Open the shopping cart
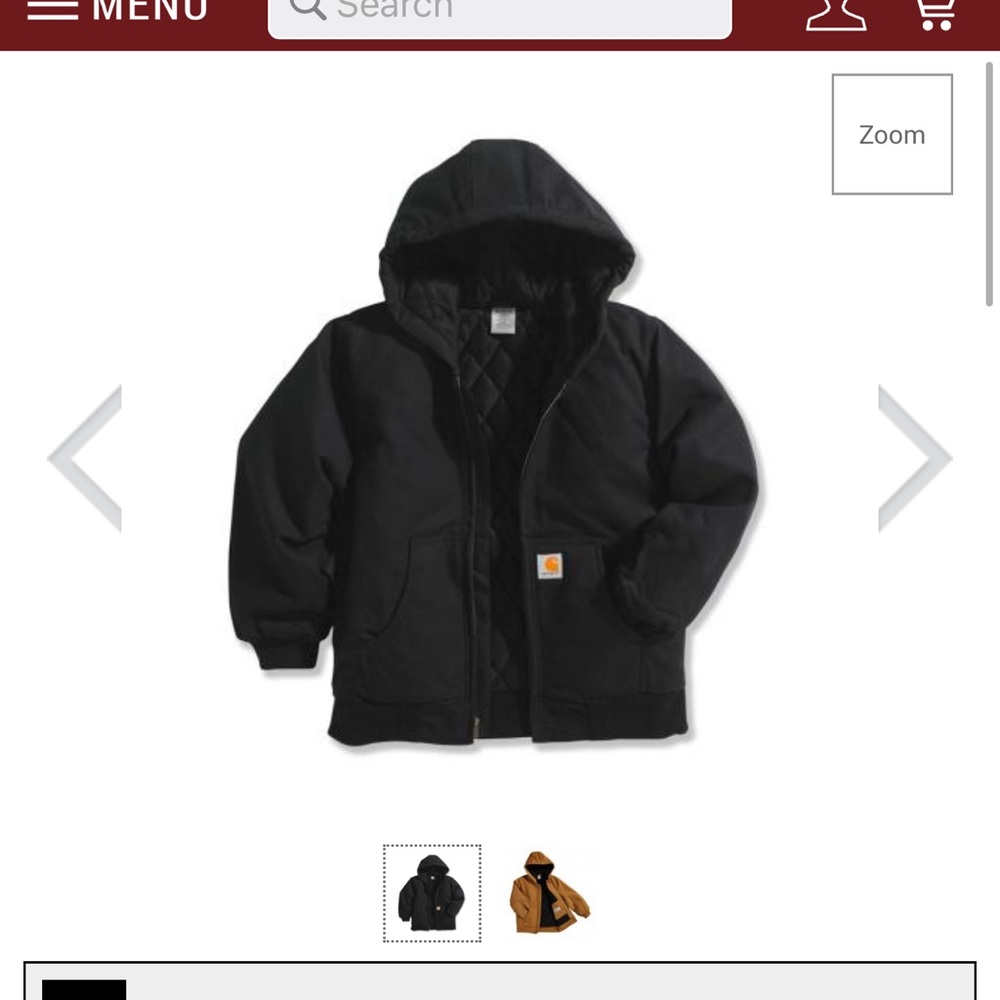Image resolution: width=1000 pixels, height=1000 pixels. (934, 12)
